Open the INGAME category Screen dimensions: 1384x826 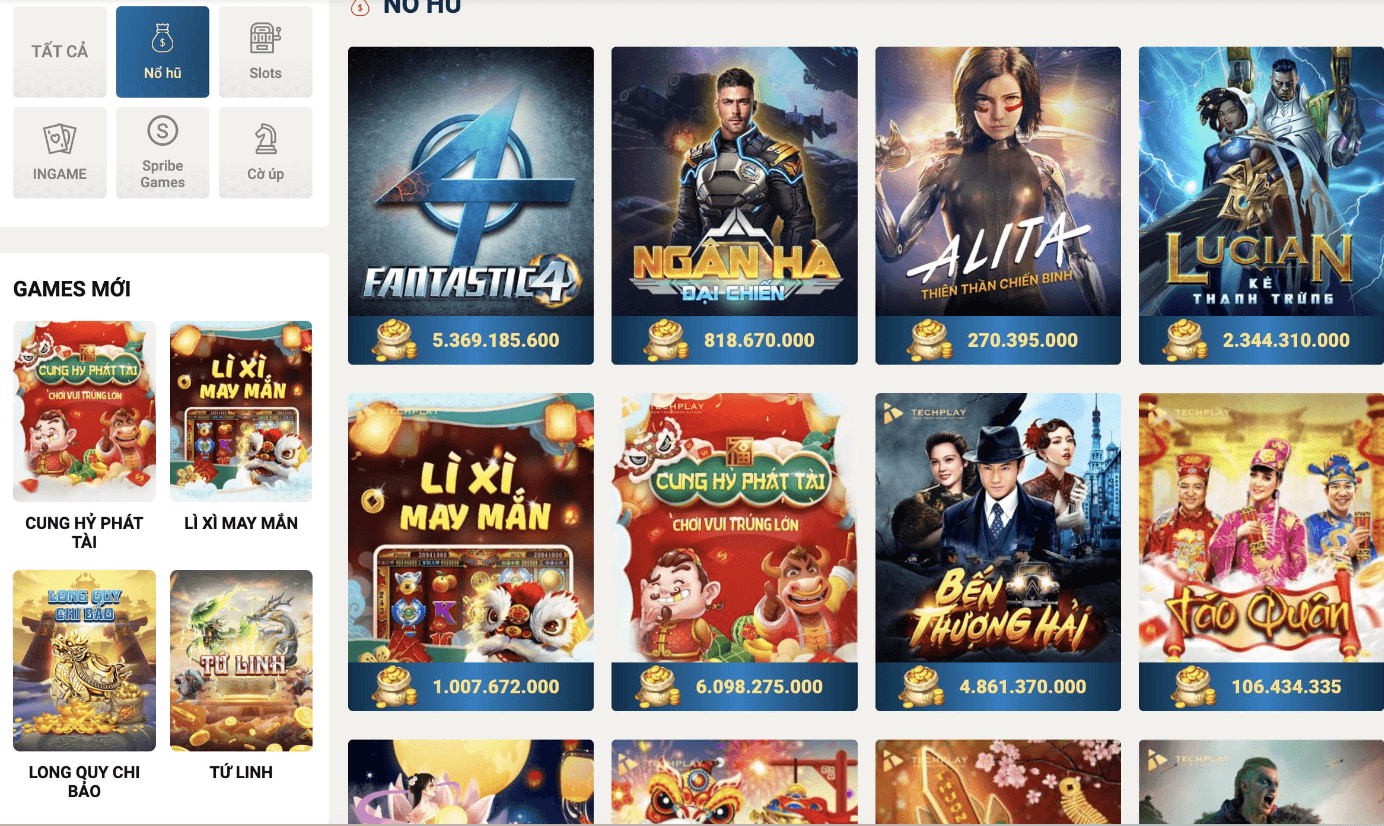(x=60, y=153)
